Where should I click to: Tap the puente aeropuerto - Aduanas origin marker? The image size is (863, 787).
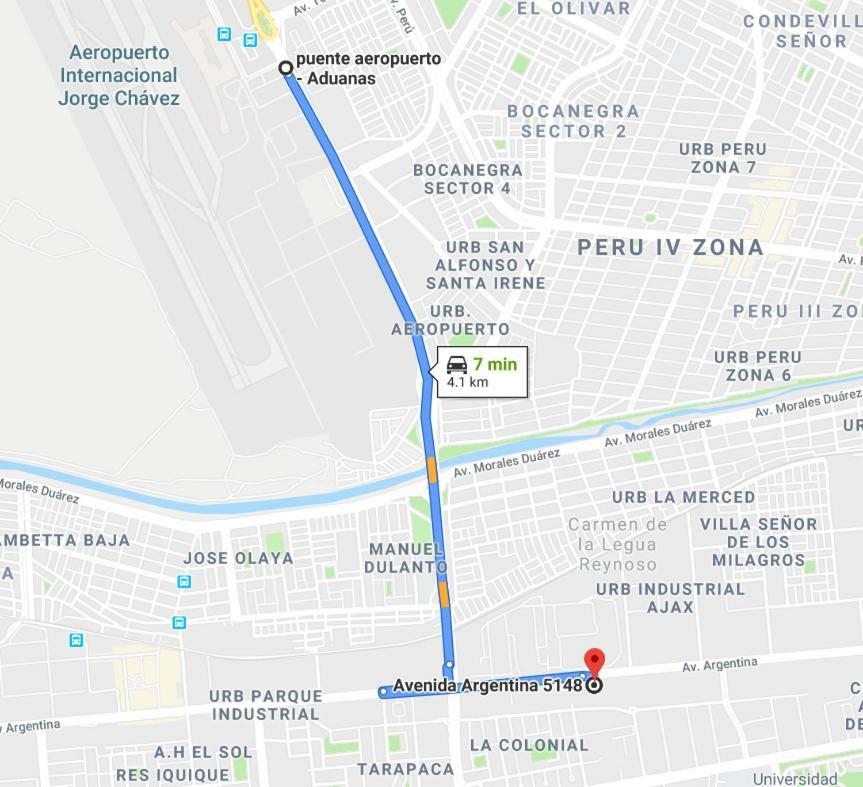[285, 68]
